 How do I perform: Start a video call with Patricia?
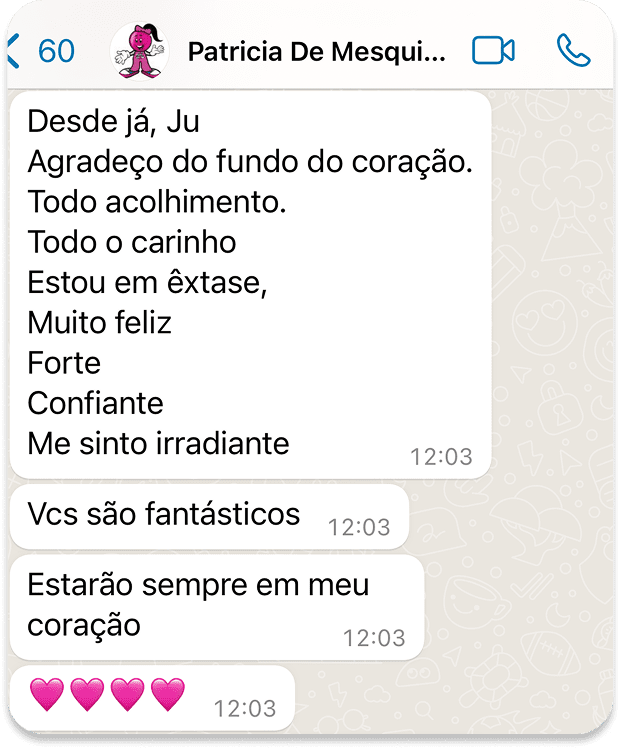[x=493, y=50]
